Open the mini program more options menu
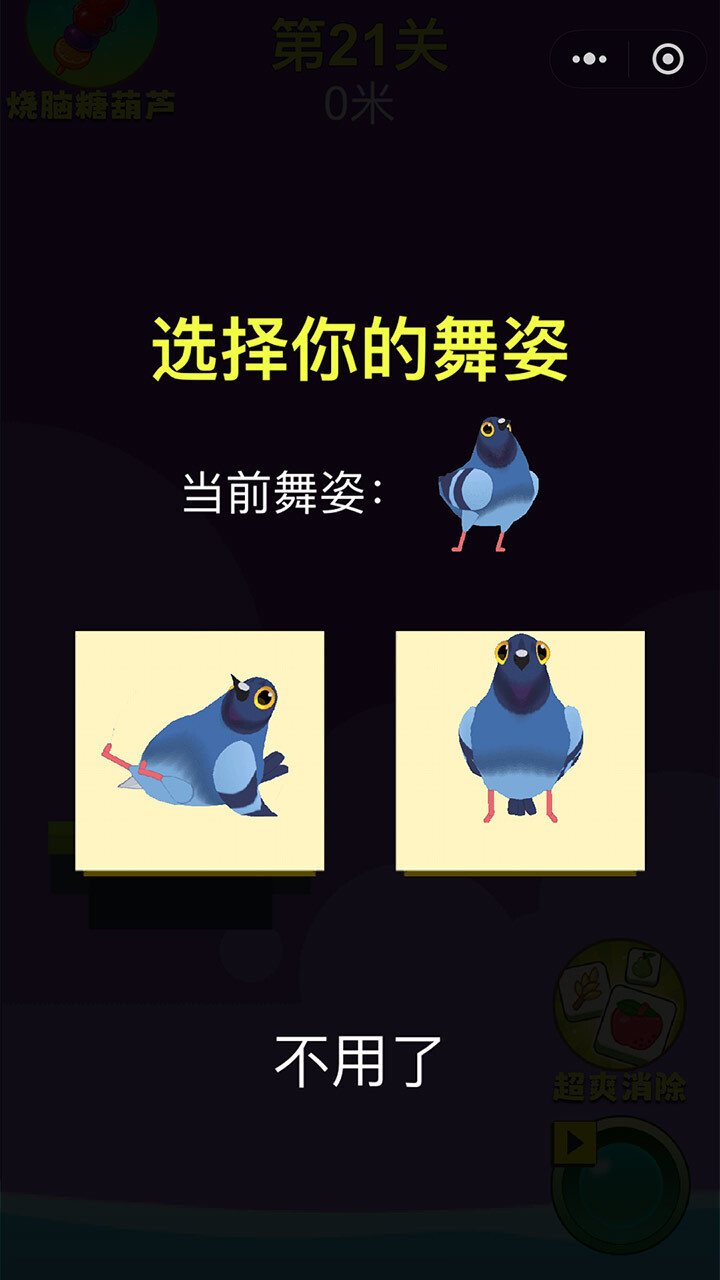 coord(589,60)
